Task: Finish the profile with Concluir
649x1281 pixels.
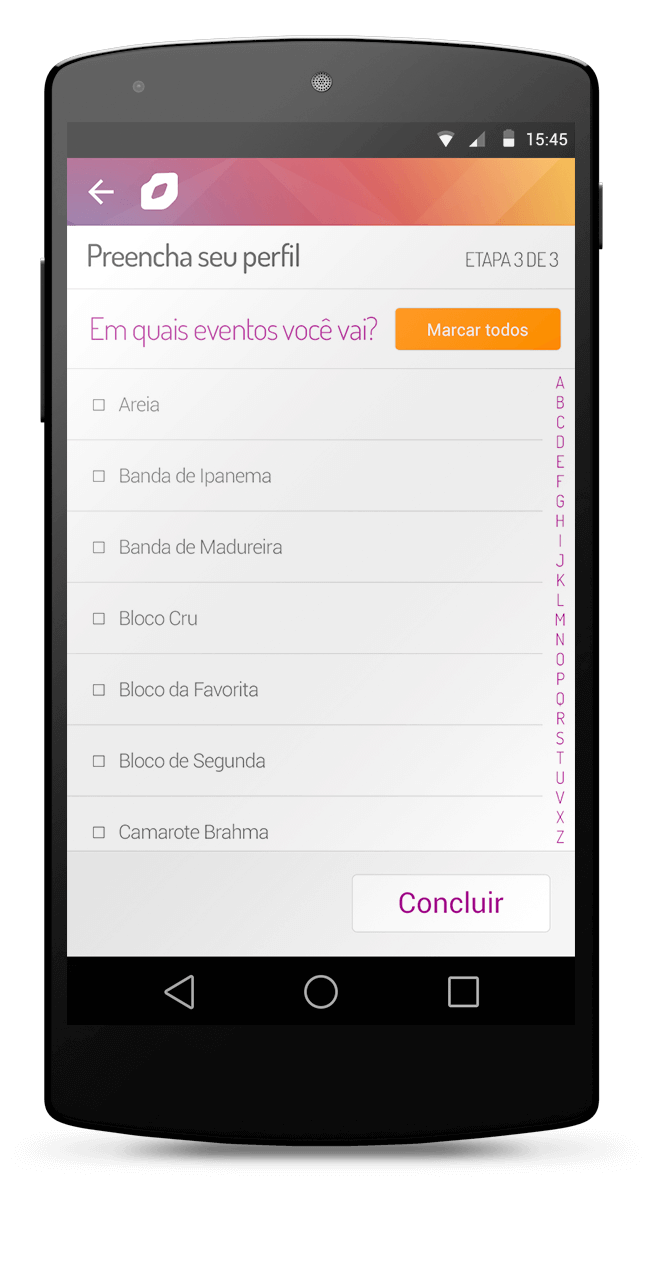Action: 450,903
